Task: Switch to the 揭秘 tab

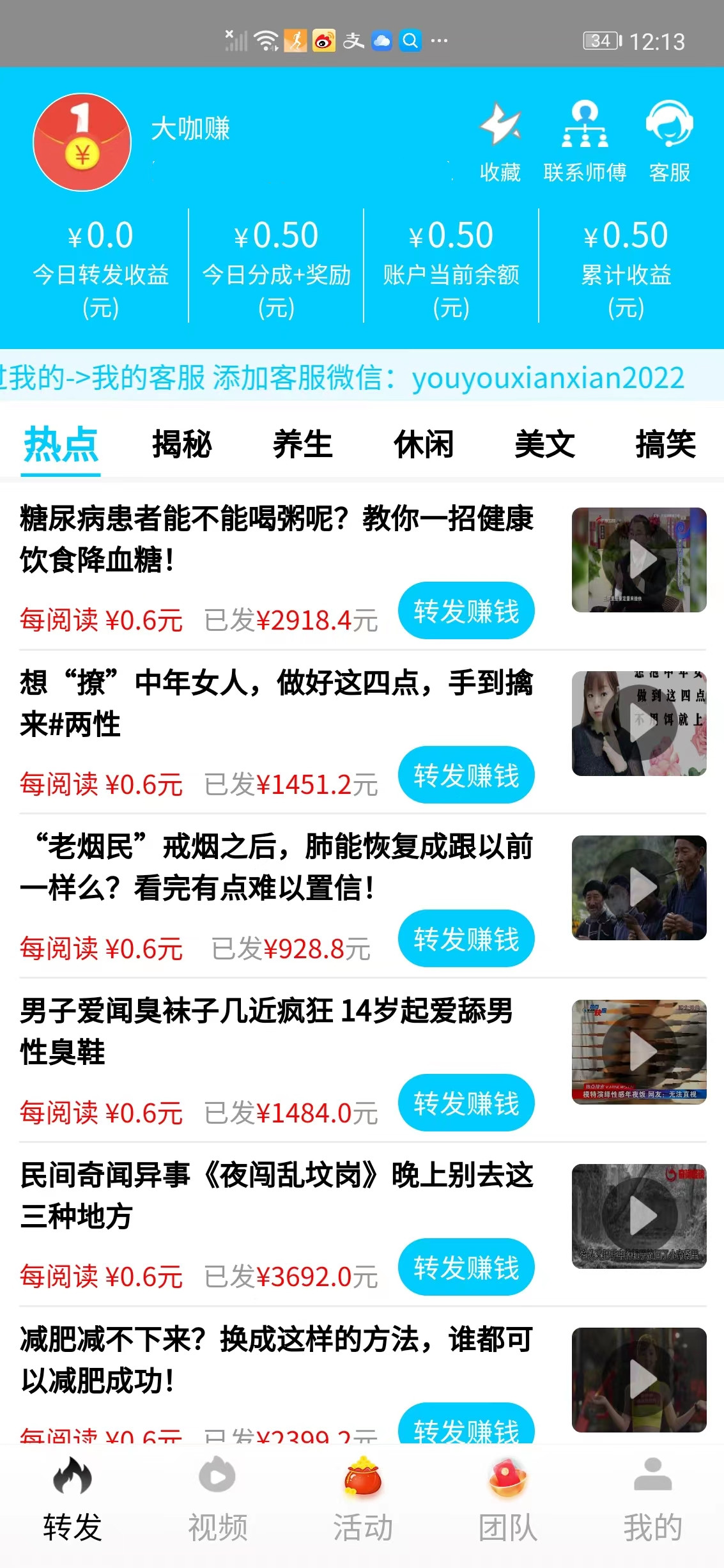Action: pyautogui.click(x=181, y=445)
